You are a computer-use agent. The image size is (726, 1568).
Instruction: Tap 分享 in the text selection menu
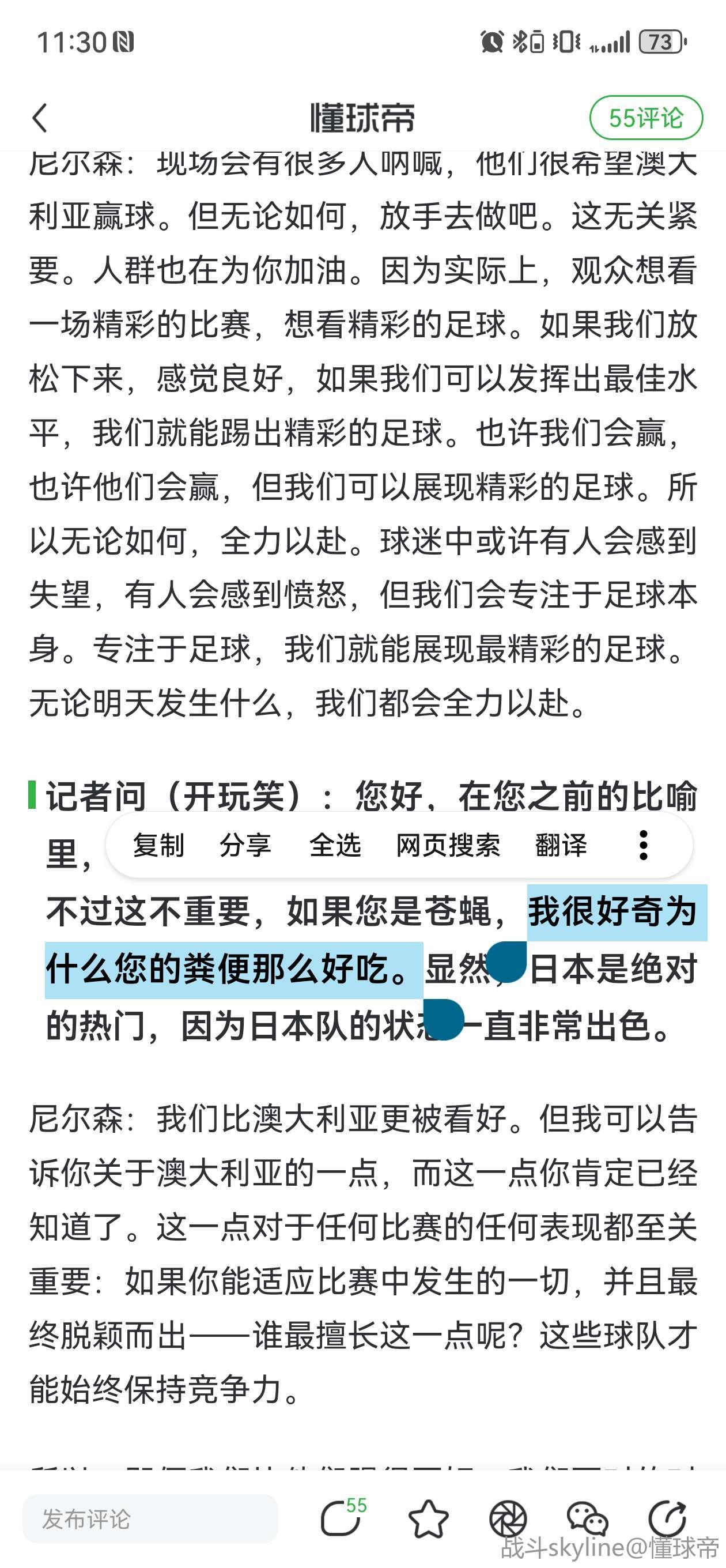[x=245, y=845]
